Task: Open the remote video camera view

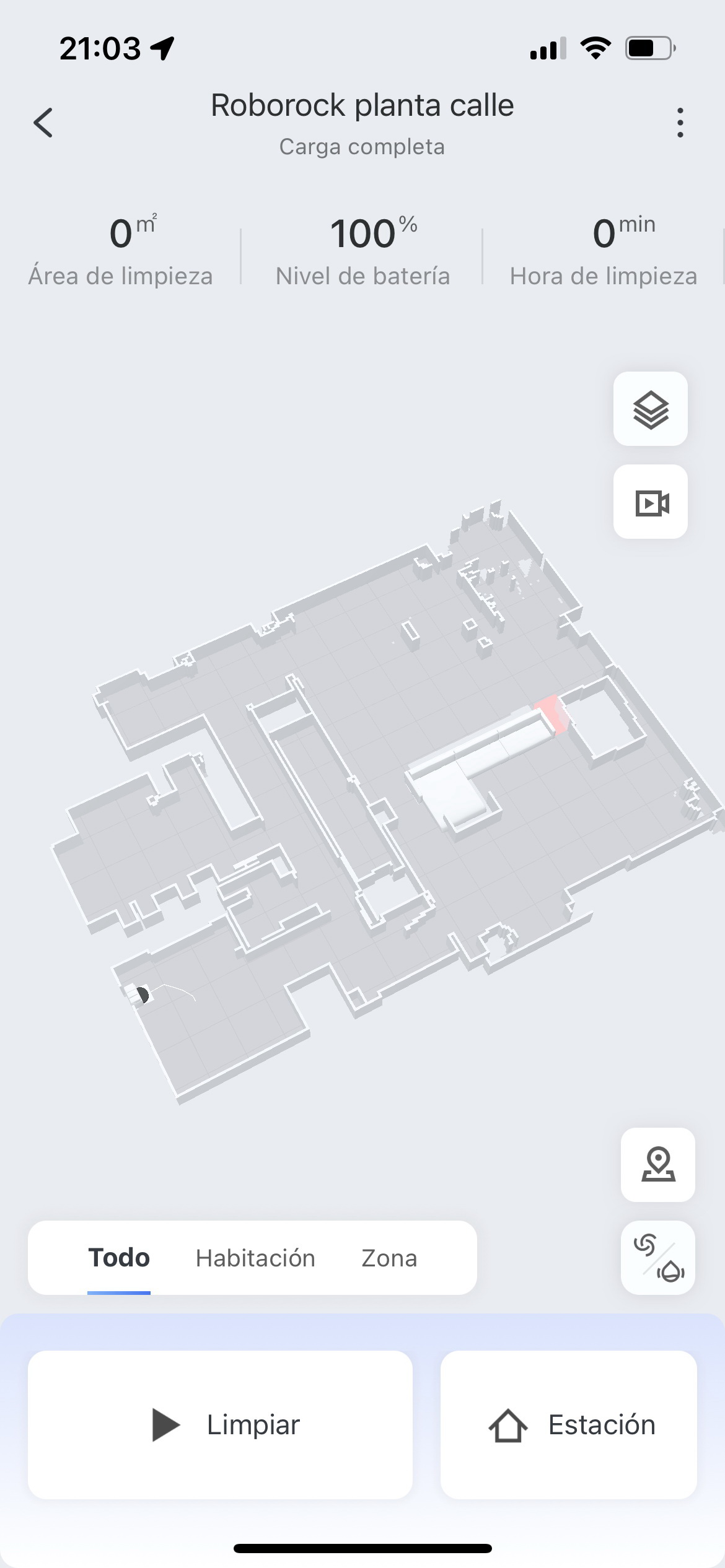Action: 650,502
